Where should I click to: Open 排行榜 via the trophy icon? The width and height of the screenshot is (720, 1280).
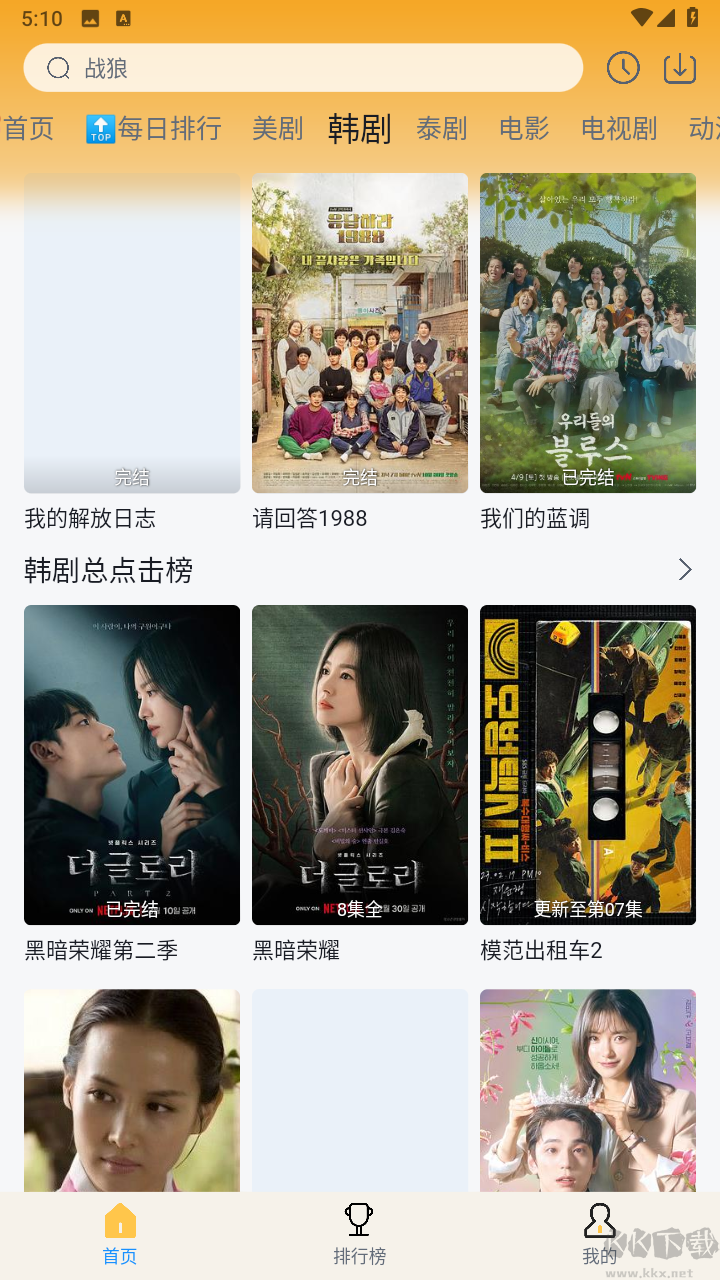point(359,1220)
